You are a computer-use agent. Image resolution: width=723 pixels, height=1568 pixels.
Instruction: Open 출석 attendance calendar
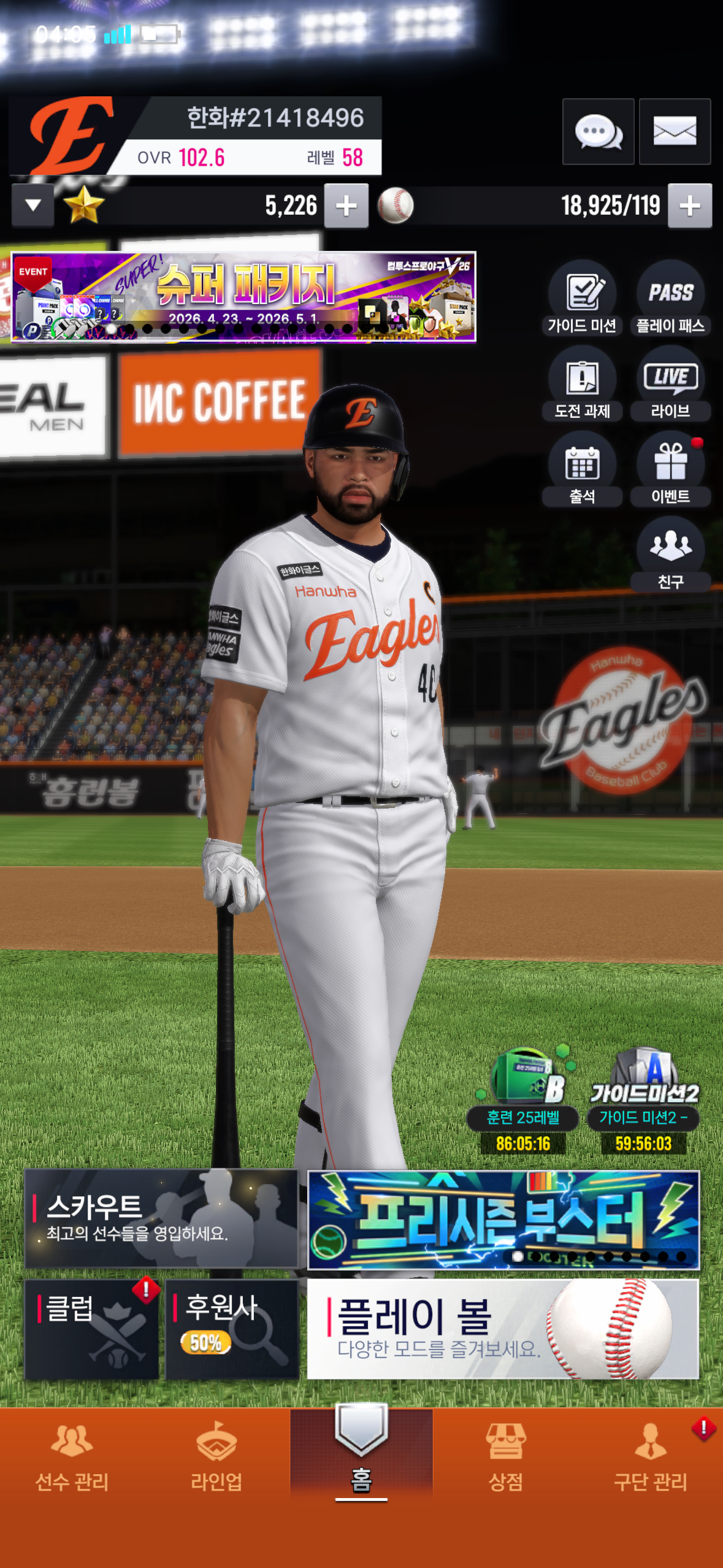coord(582,469)
